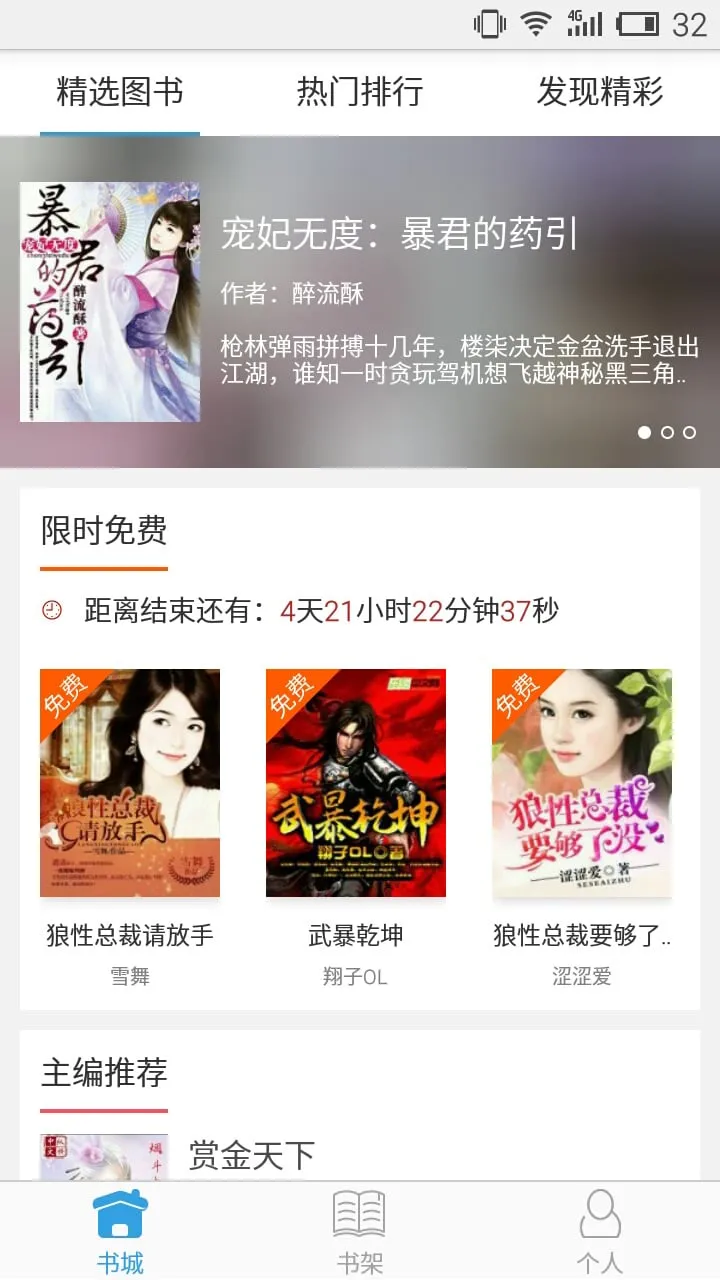The width and height of the screenshot is (720, 1280).
Task: Go to the 书城 bottom tab
Action: (120, 1232)
